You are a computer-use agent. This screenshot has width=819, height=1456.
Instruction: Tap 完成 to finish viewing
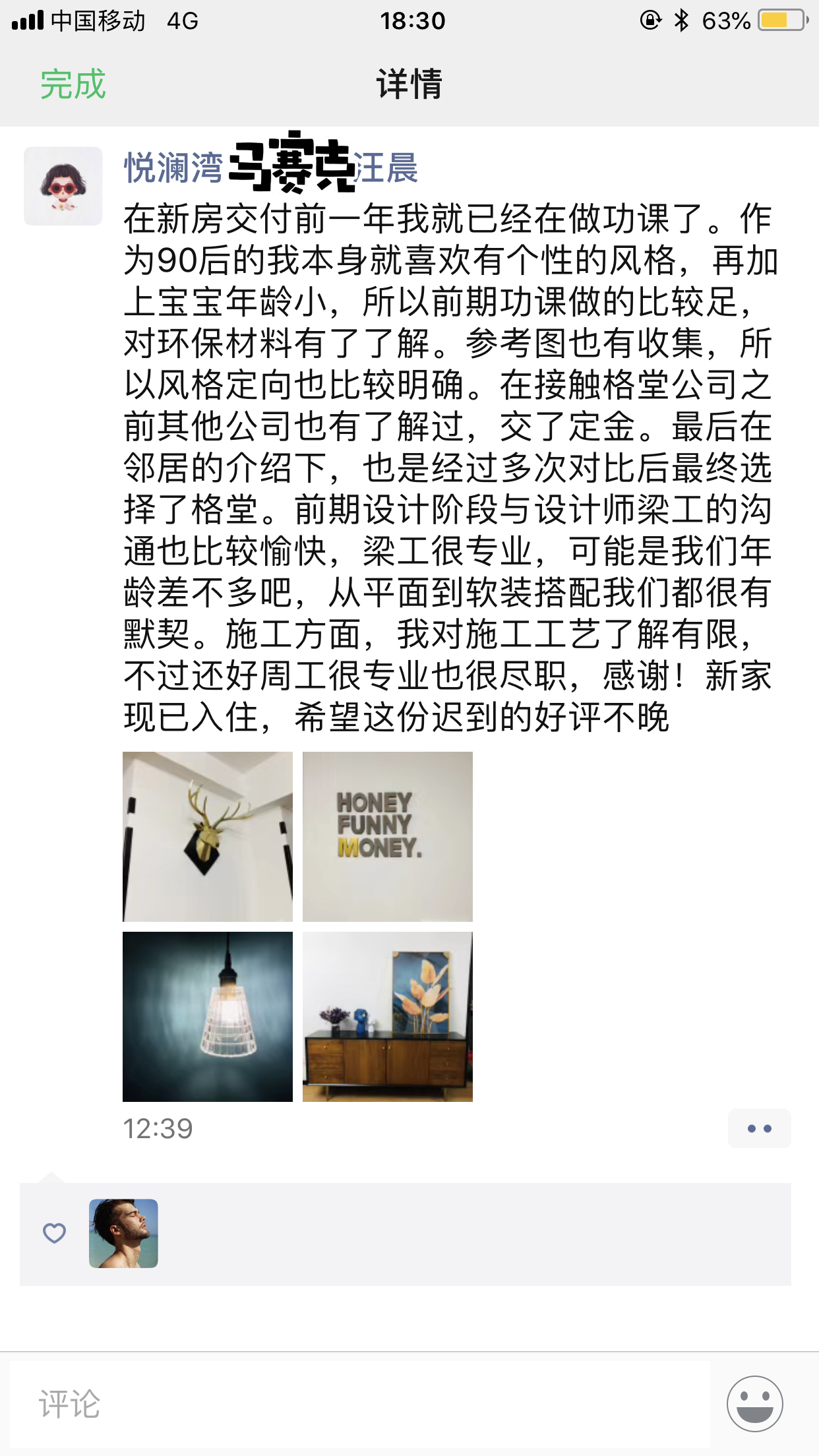click(73, 84)
